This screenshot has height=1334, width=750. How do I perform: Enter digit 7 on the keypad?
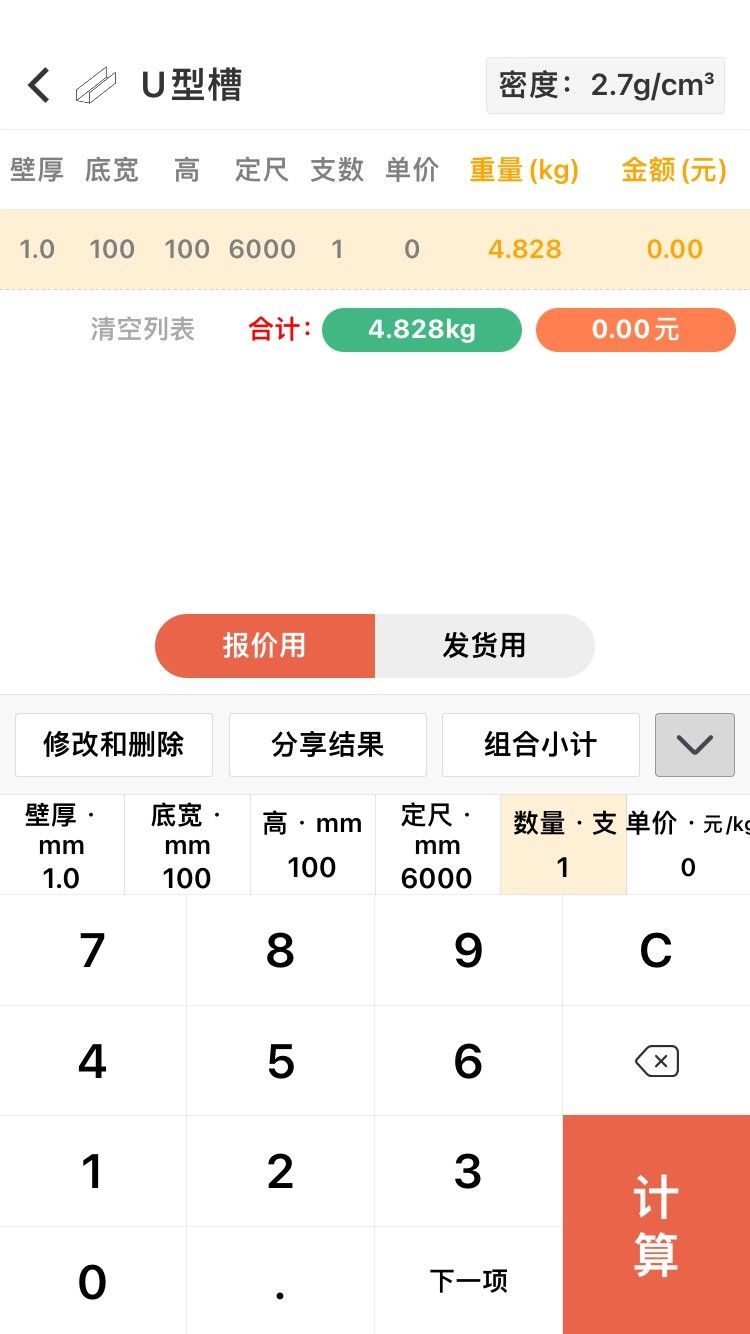pos(93,950)
